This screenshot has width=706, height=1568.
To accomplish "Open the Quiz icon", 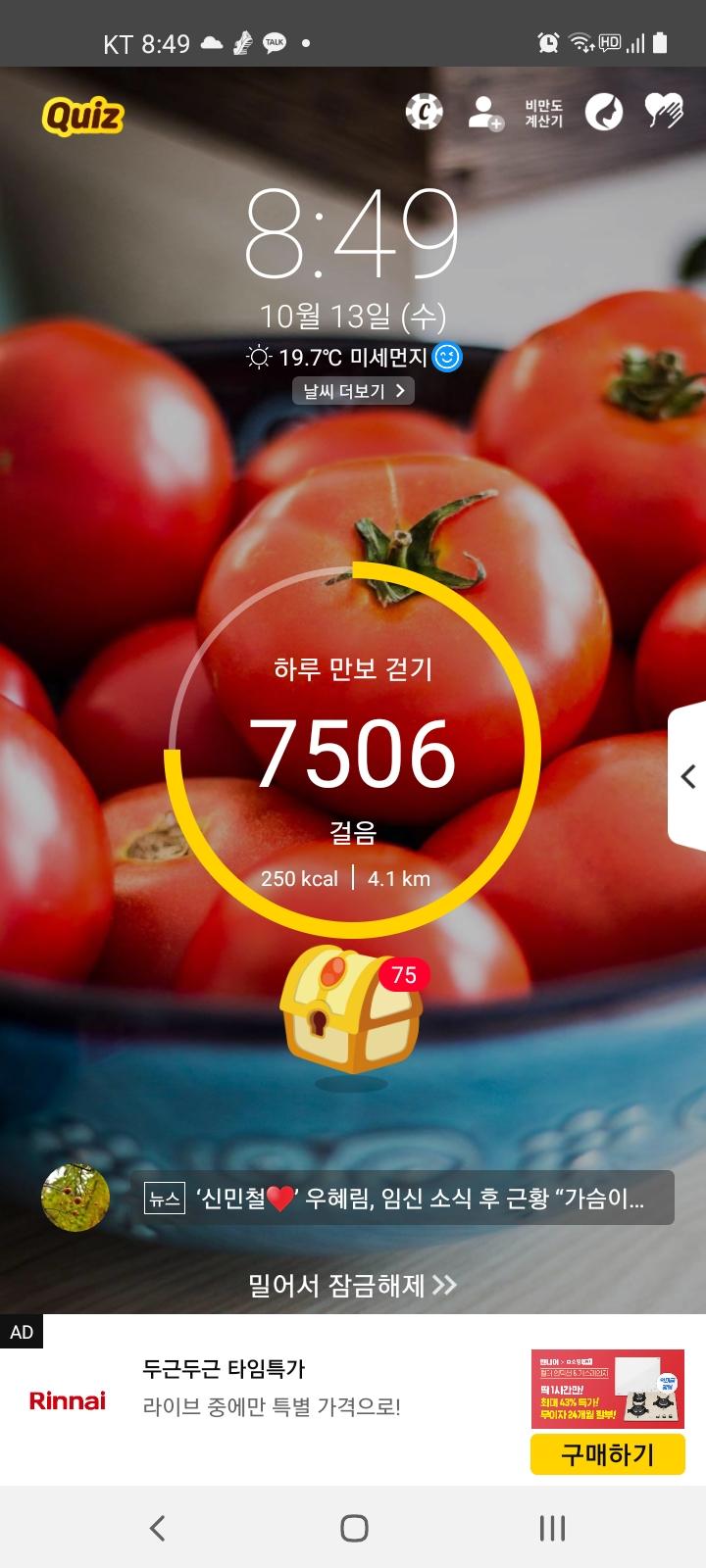I will coord(83,117).
